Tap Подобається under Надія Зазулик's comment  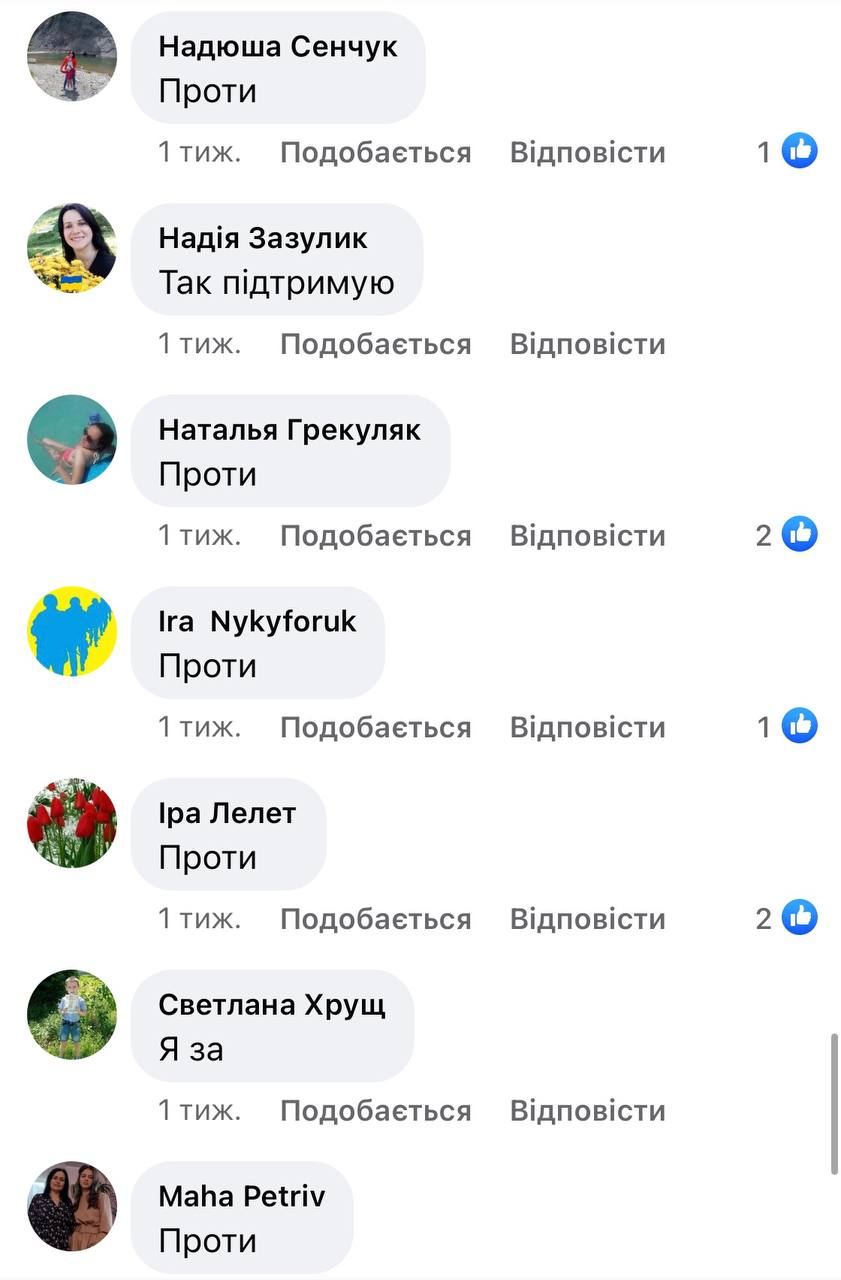pyautogui.click(x=375, y=344)
